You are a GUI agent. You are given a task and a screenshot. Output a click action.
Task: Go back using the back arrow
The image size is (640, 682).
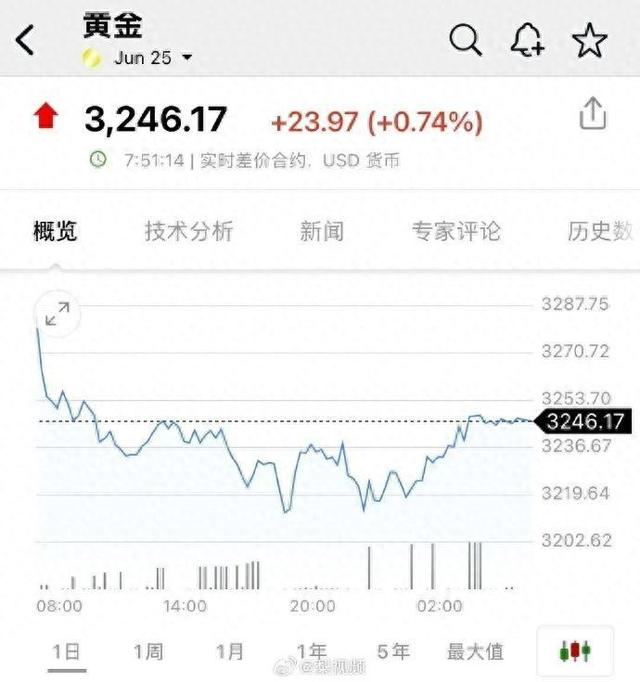(25, 41)
